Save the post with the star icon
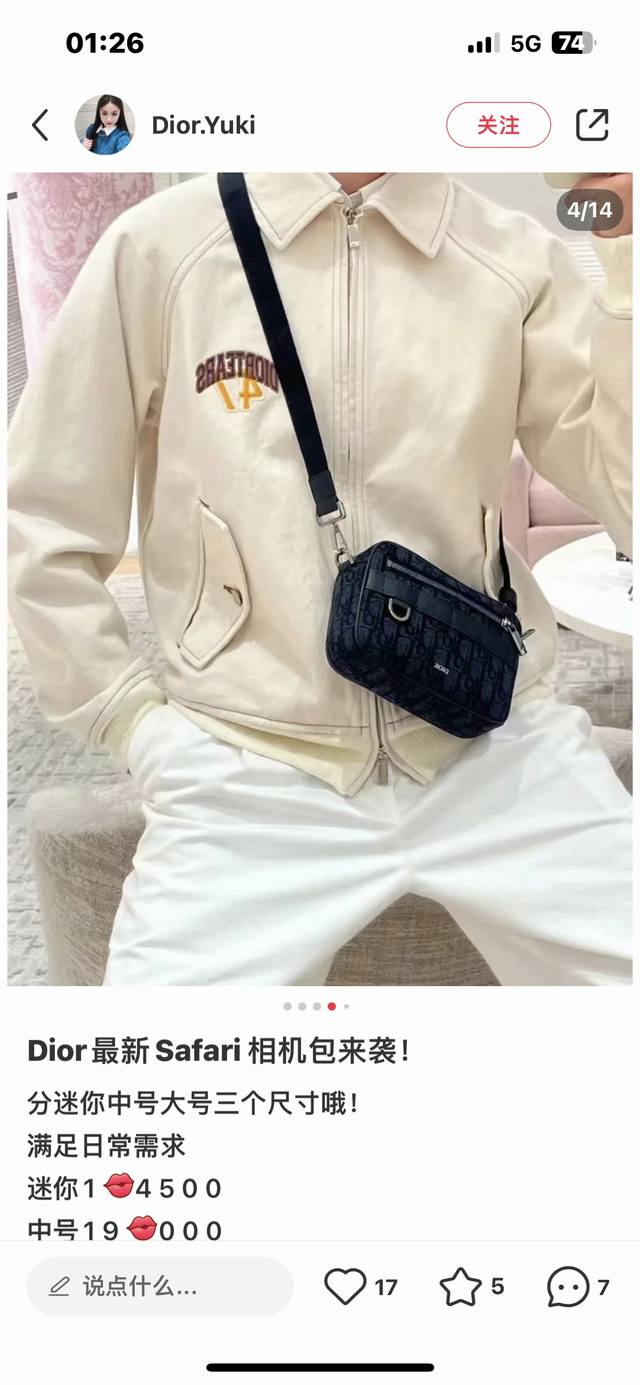Viewport: 640px width, 1385px height. pos(460,1286)
